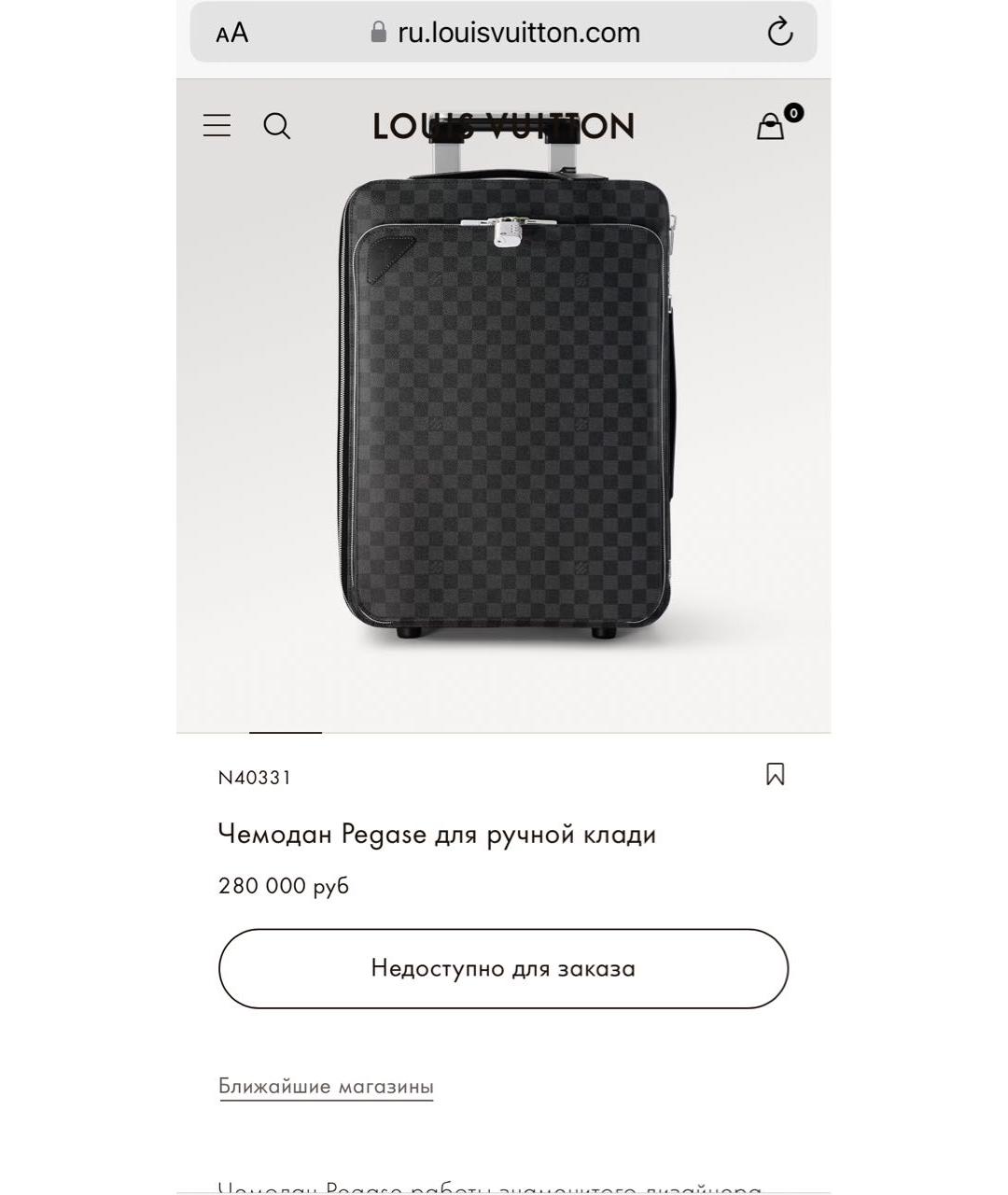The height and width of the screenshot is (1195, 1008).
Task: Tap the ru.louisvuitton.com address bar
Action: click(518, 33)
